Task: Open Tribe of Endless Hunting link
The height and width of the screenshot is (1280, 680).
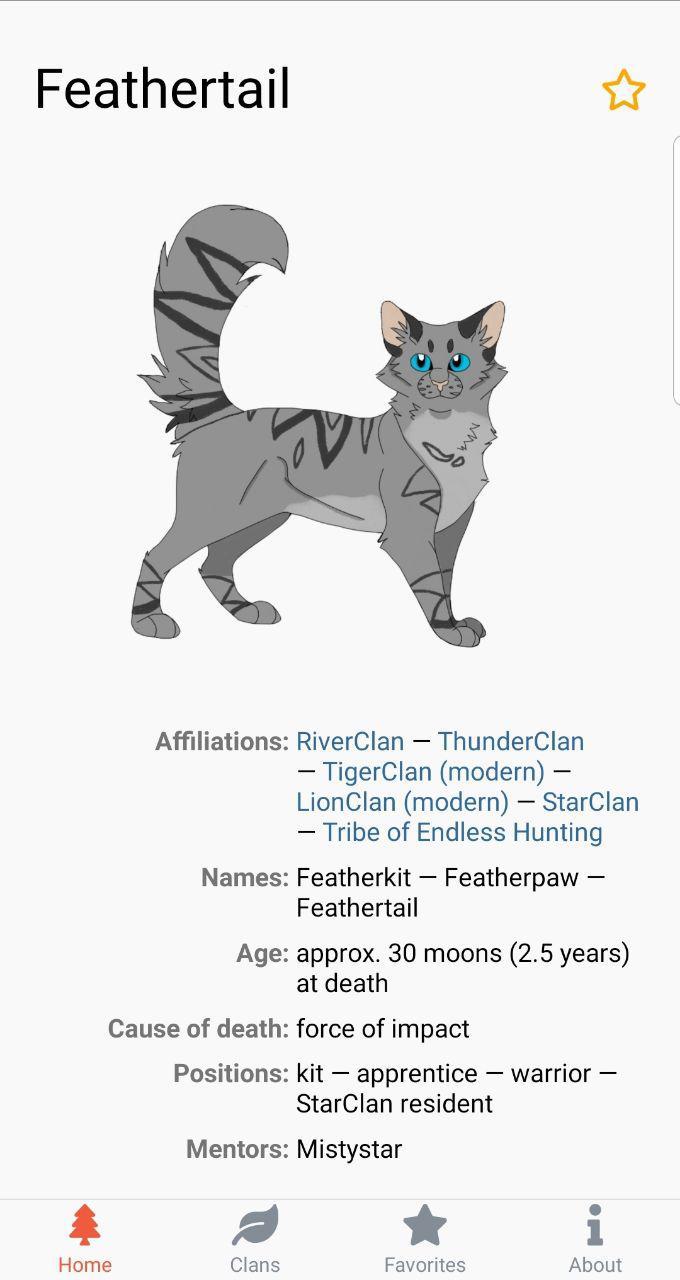Action: 462,832
